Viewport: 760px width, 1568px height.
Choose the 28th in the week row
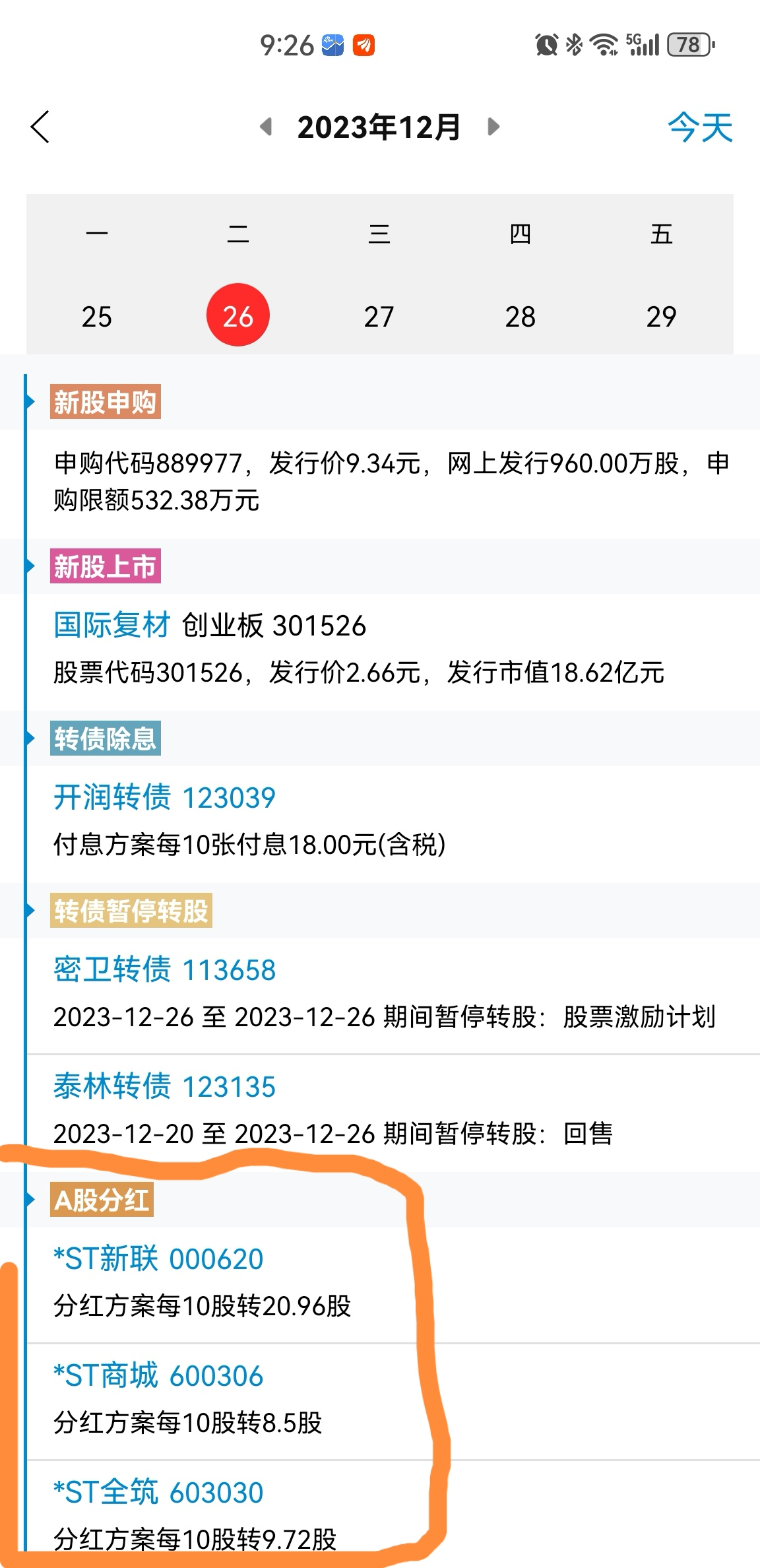[x=520, y=317]
